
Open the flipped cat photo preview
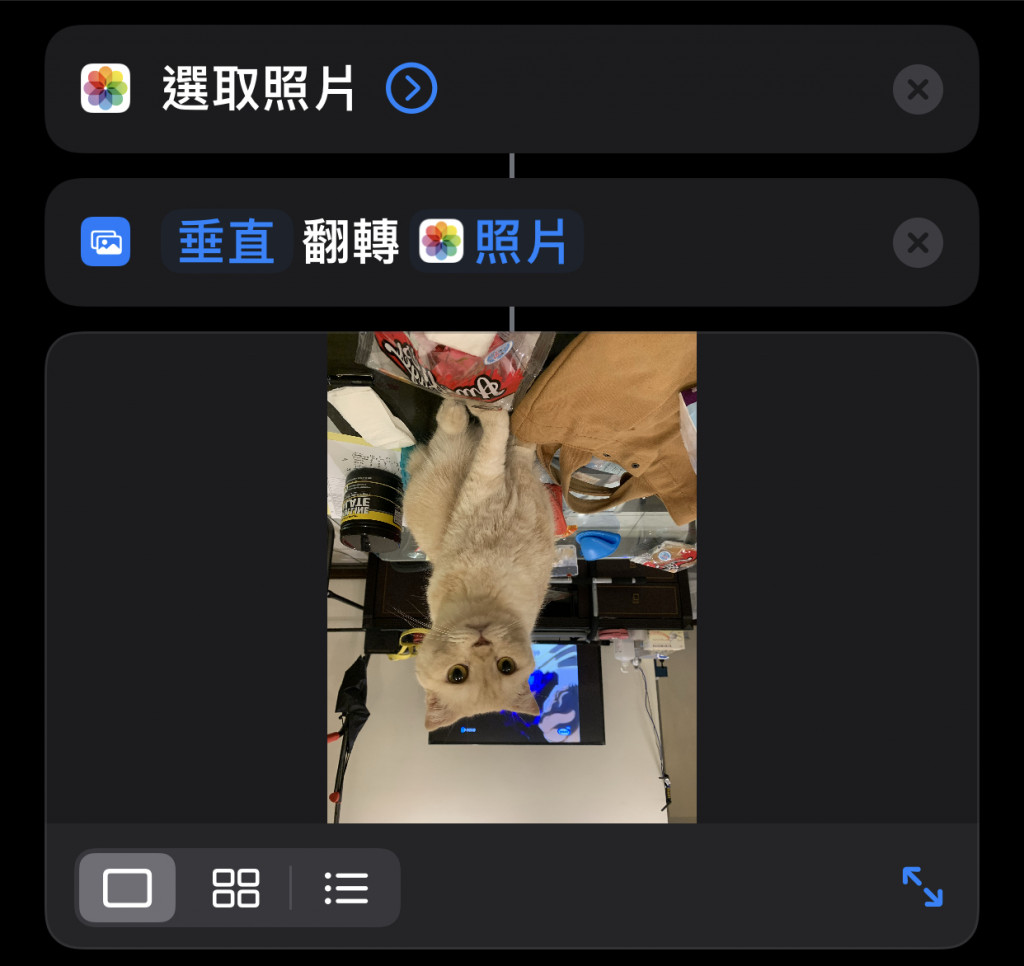512,577
